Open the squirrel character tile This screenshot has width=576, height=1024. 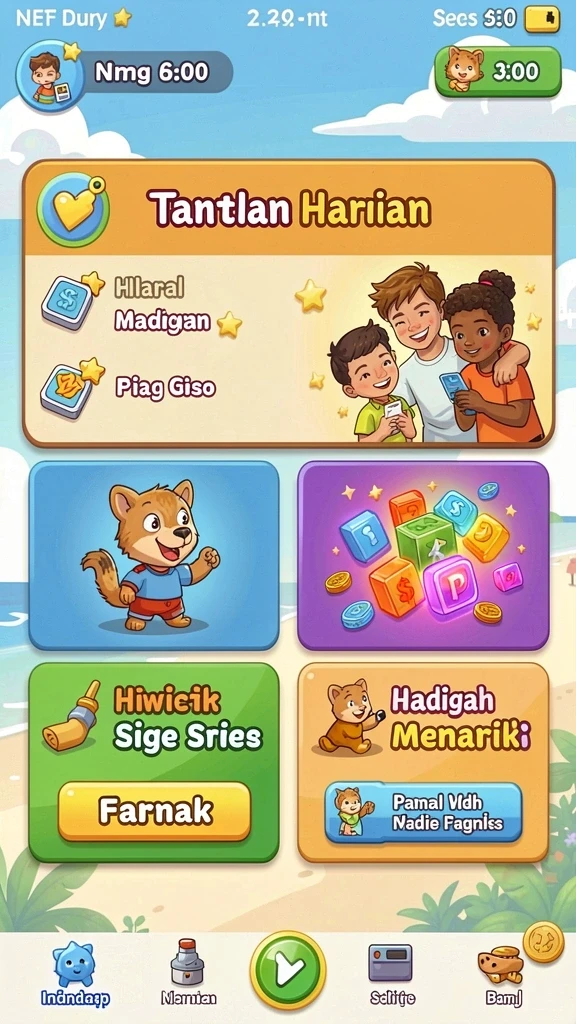pyautogui.click(x=154, y=556)
